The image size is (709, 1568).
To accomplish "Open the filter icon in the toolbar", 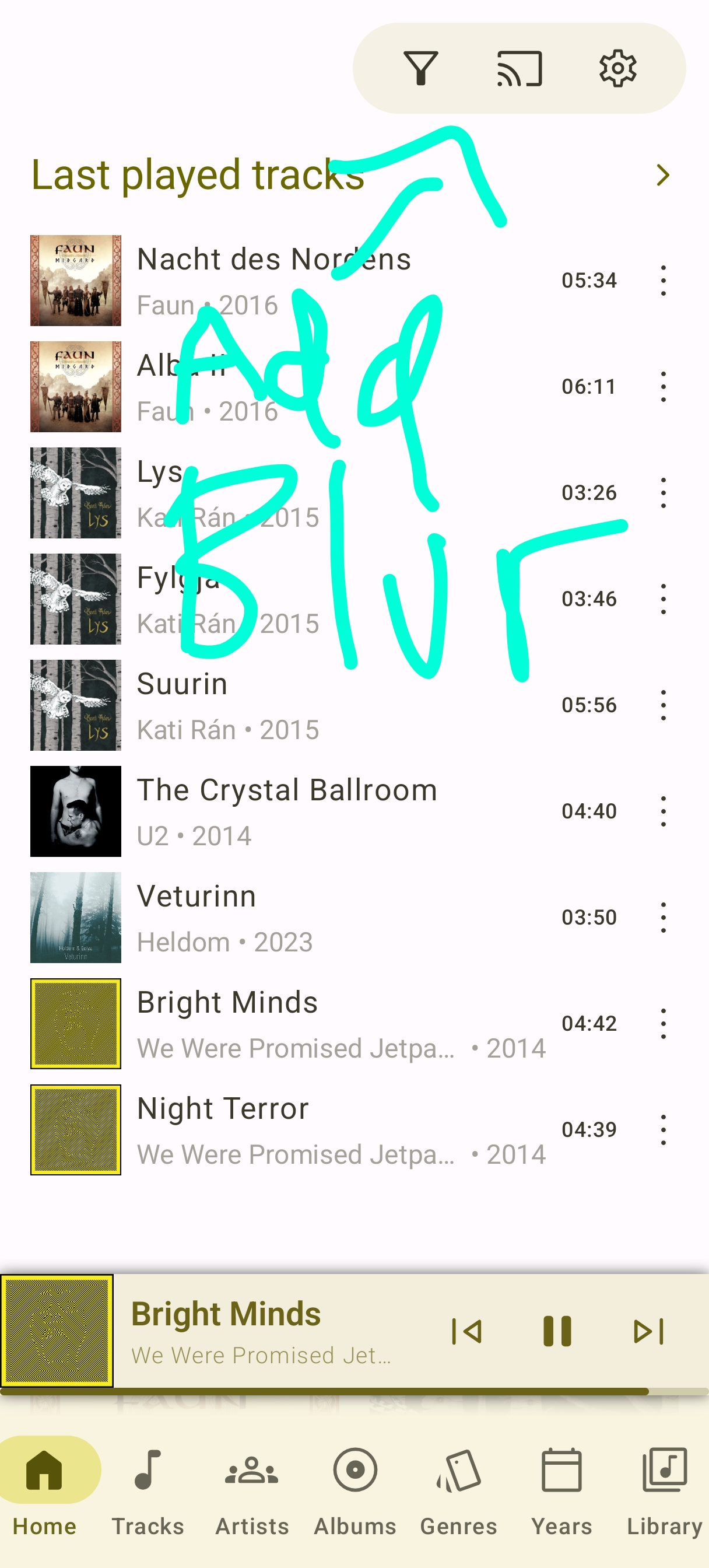I will click(x=420, y=68).
